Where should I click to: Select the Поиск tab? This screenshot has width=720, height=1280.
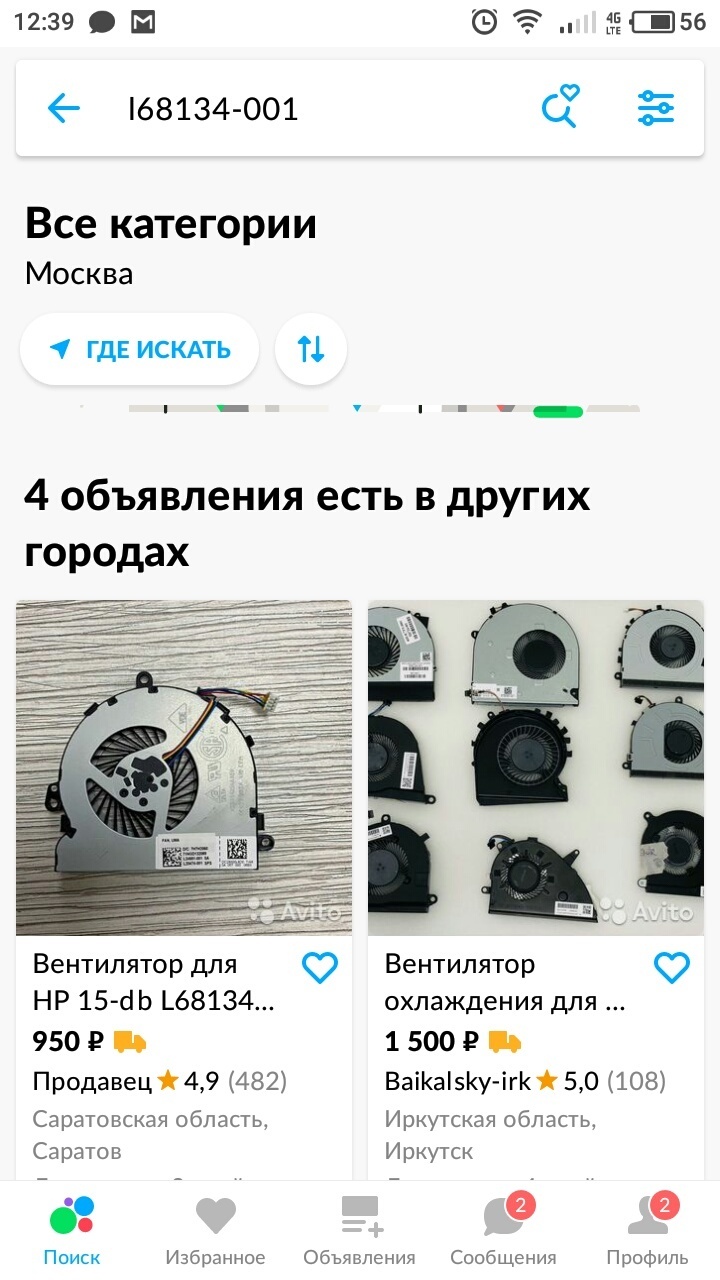point(72,1230)
